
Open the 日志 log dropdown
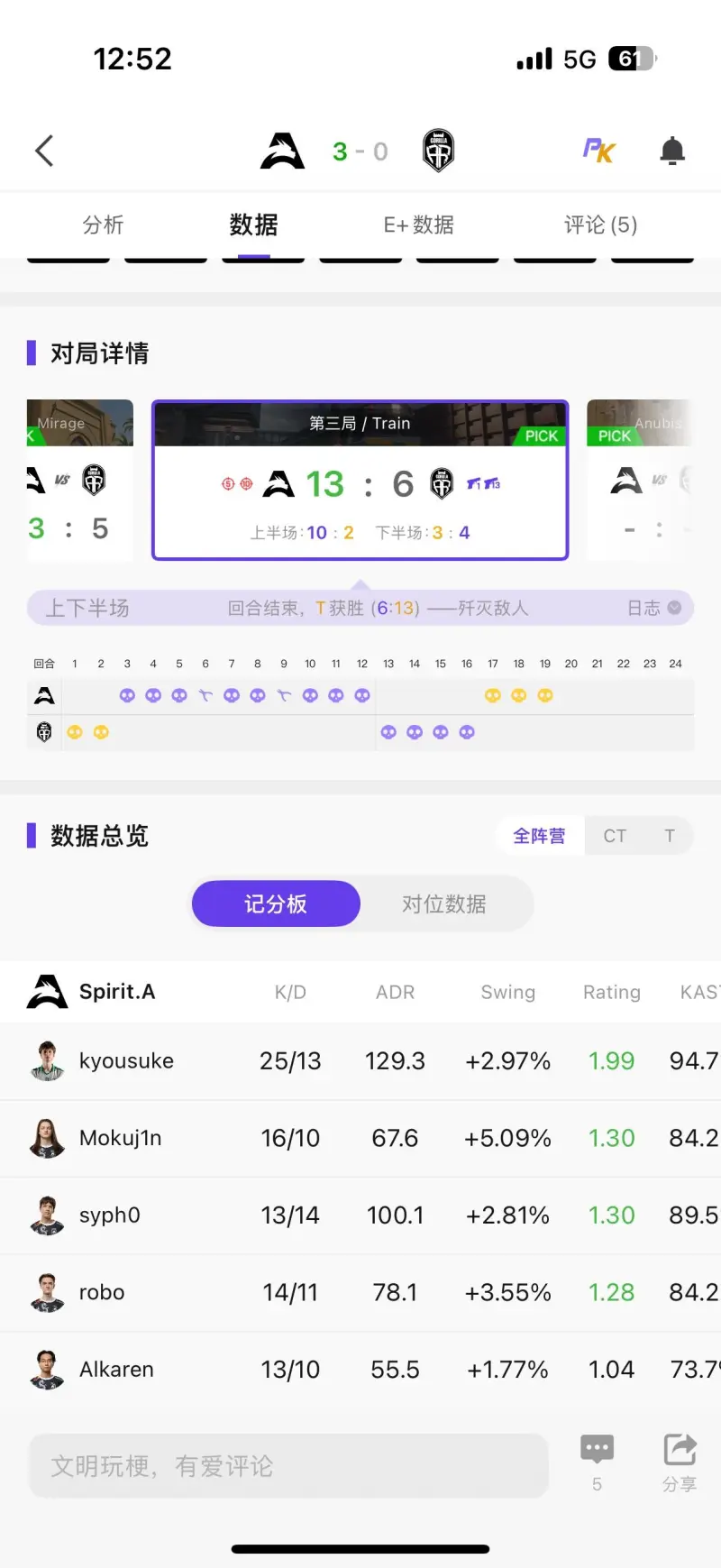click(x=654, y=608)
